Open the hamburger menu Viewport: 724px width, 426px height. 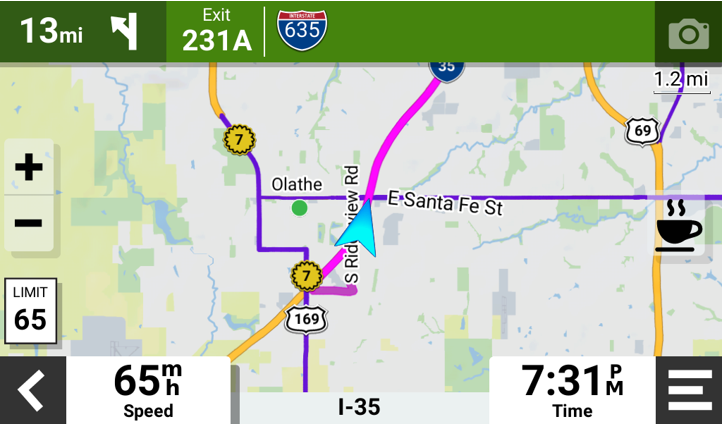point(690,391)
